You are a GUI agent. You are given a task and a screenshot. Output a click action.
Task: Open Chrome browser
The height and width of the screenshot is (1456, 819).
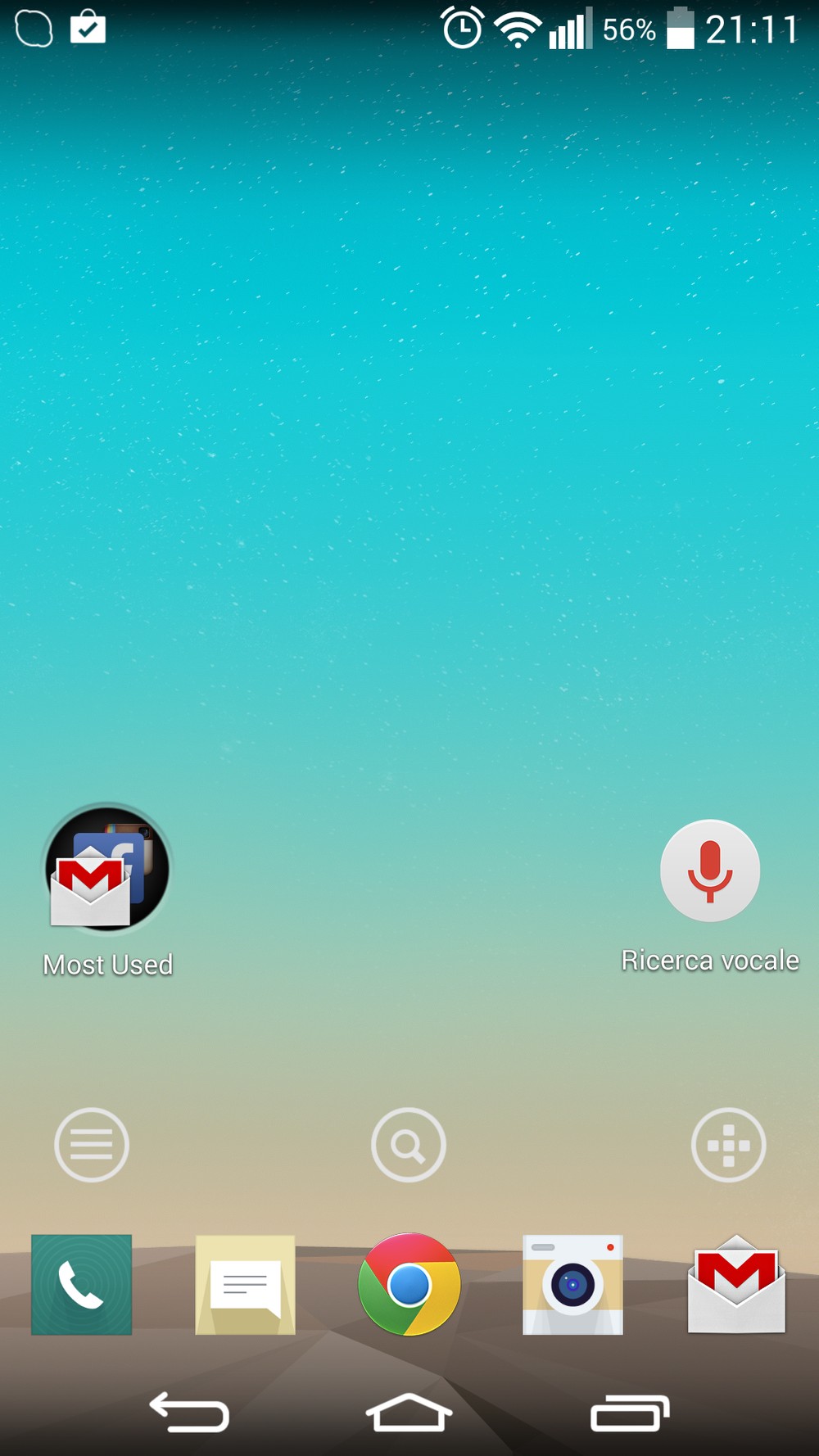click(409, 1284)
